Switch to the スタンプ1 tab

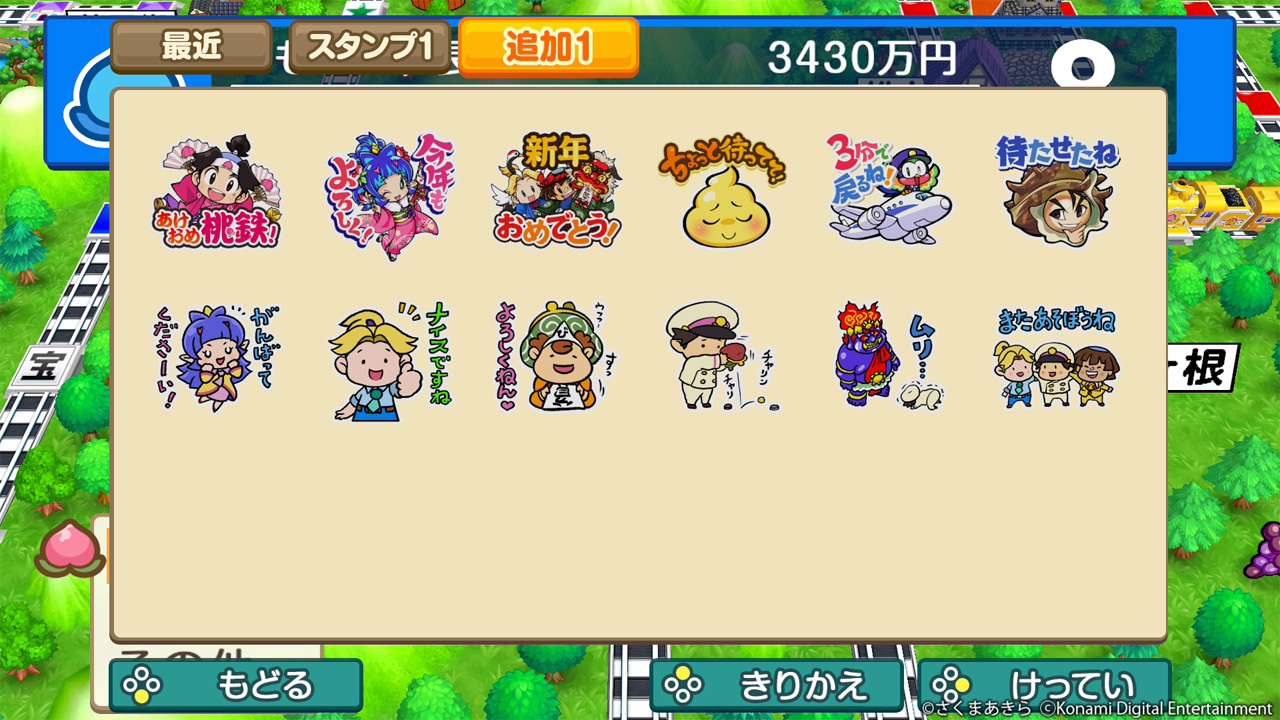pos(369,47)
